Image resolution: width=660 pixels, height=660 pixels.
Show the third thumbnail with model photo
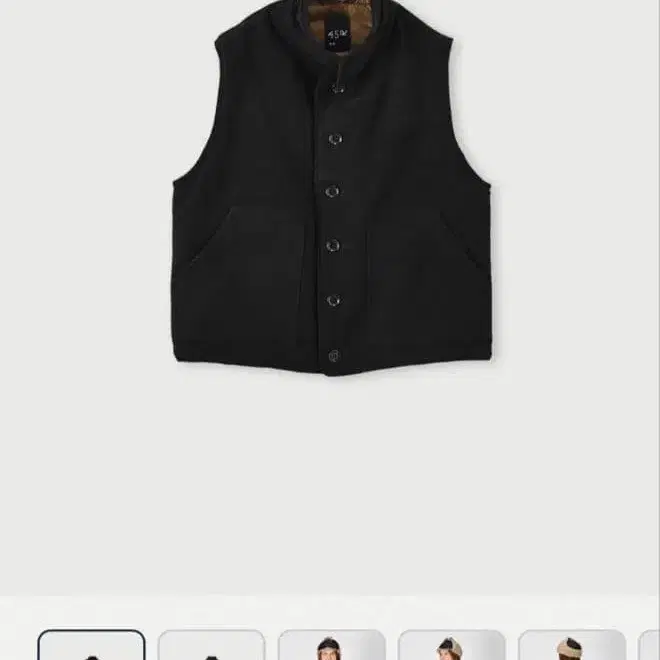(331, 646)
